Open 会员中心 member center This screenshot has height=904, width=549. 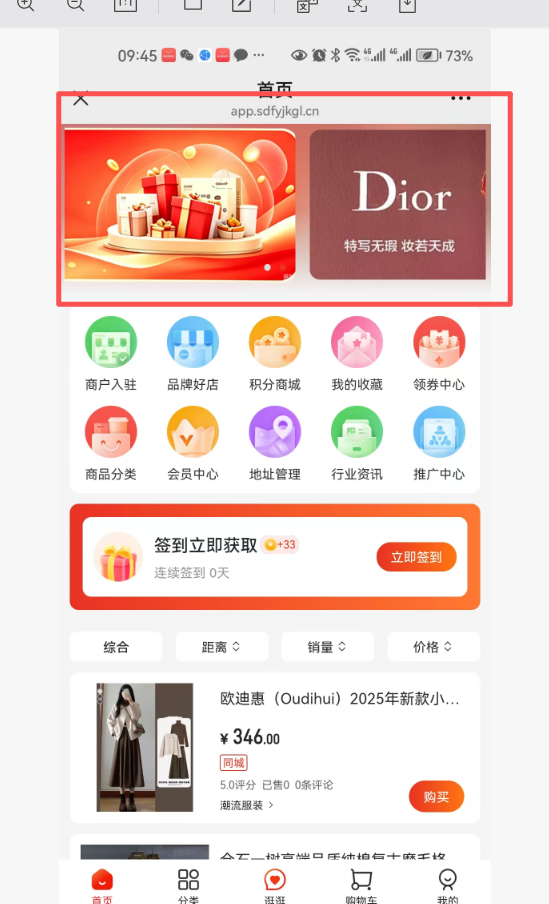pos(193,443)
